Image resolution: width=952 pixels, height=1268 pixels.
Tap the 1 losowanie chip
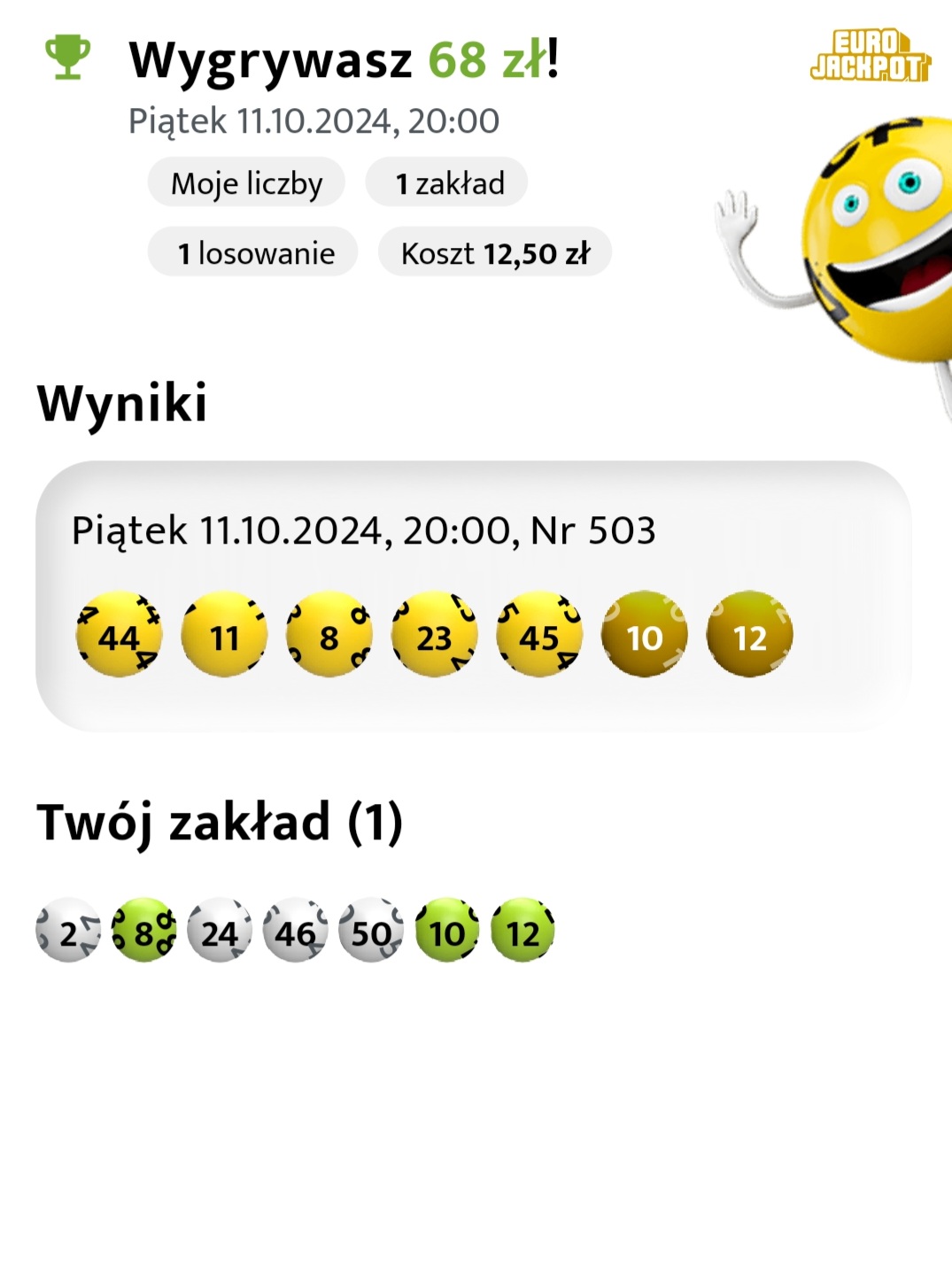point(253,253)
